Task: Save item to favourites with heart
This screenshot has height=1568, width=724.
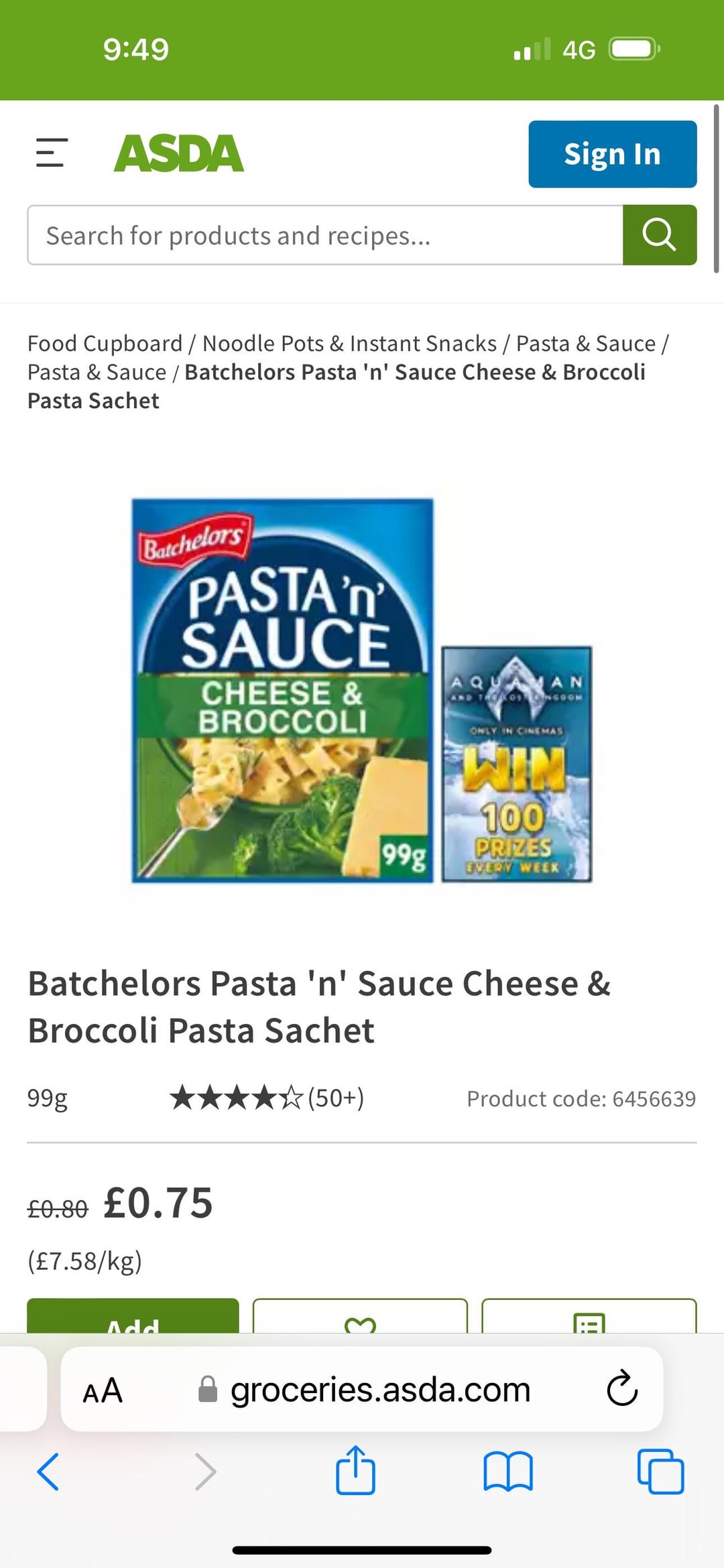Action: 360,1319
